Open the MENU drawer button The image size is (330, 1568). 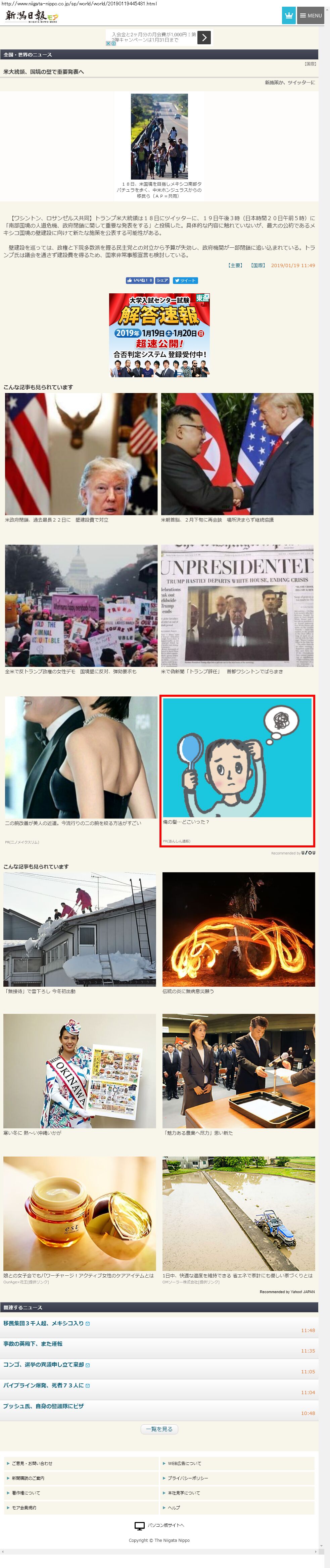point(311,16)
